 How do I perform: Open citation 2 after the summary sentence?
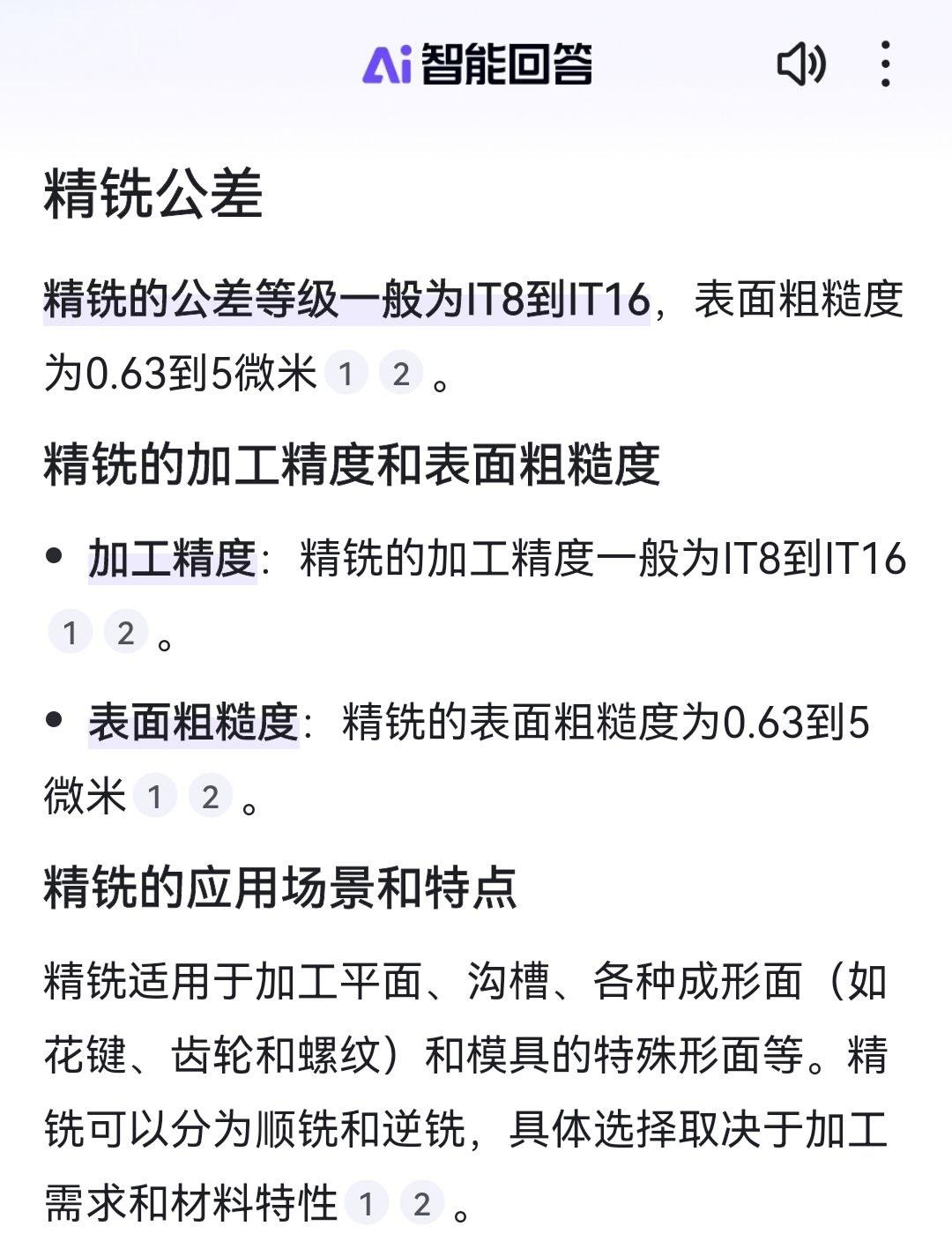pos(401,373)
